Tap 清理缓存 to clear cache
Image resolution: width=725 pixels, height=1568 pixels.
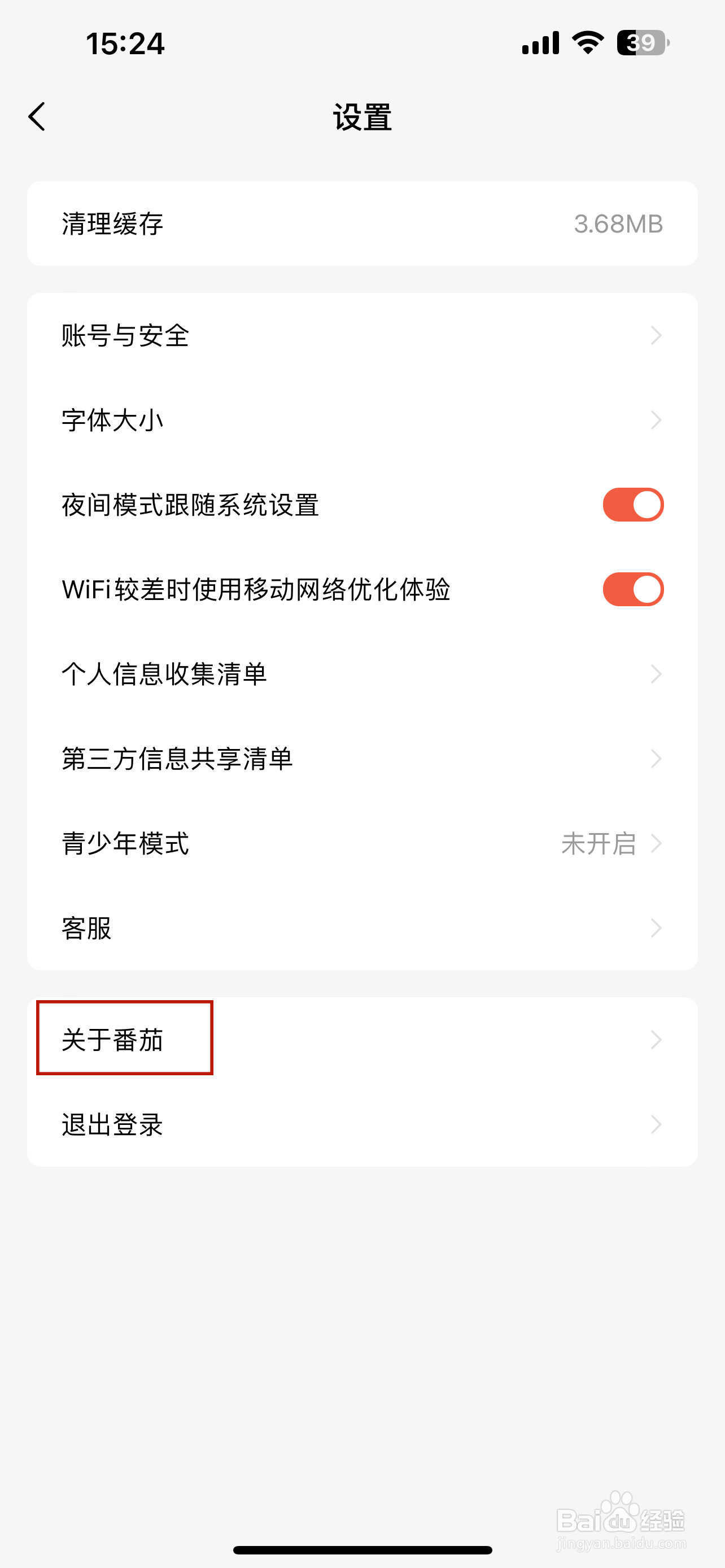click(x=112, y=224)
